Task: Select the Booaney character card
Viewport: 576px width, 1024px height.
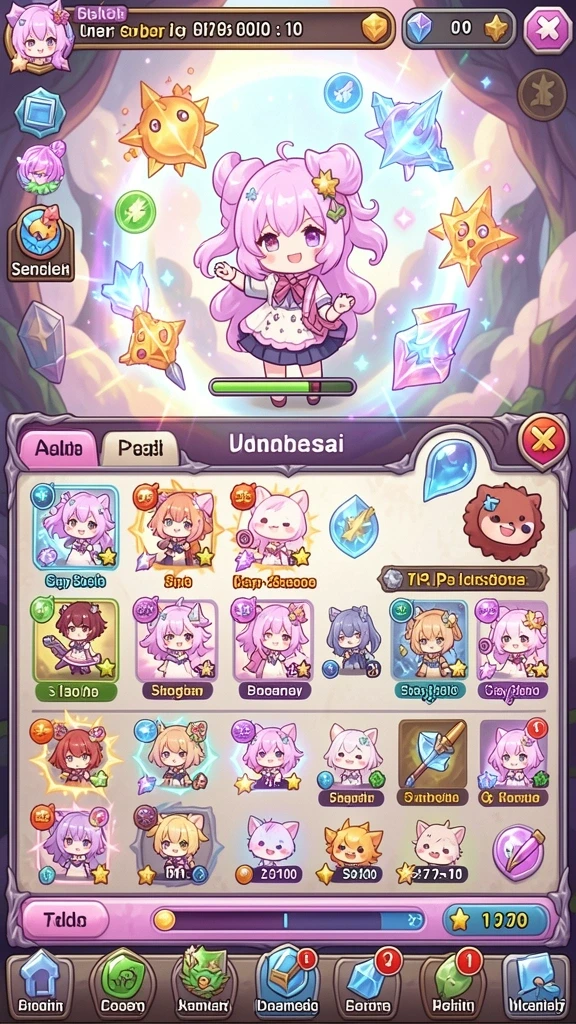Action: point(272,650)
